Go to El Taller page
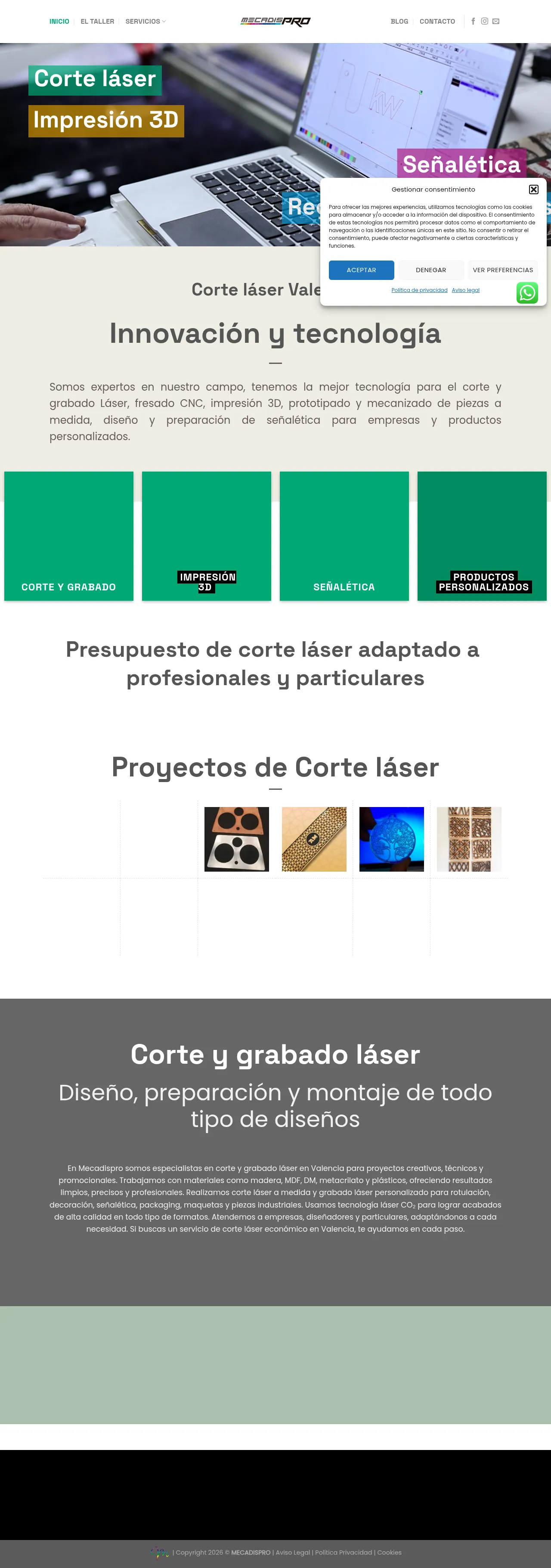The image size is (551, 1568). click(x=97, y=21)
